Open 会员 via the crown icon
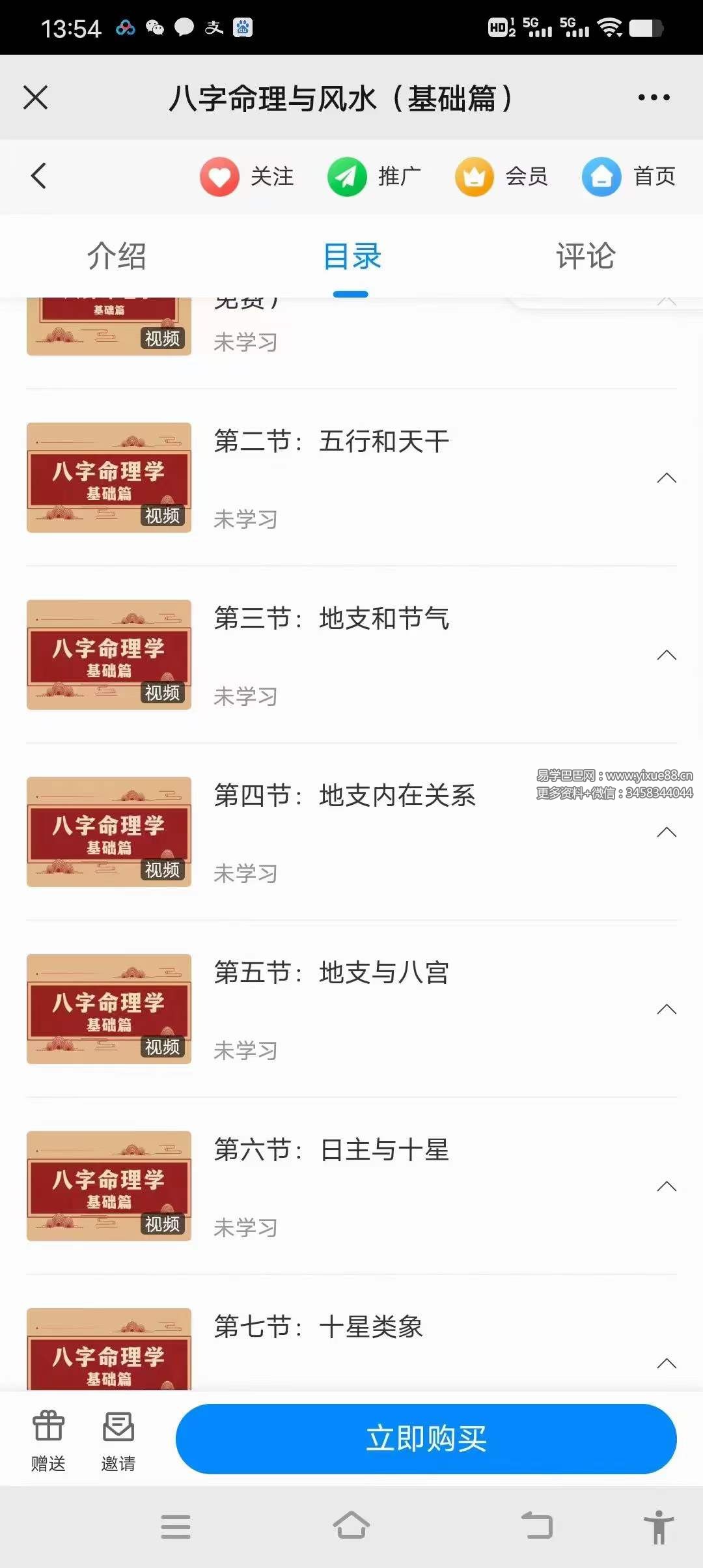Image resolution: width=703 pixels, height=1568 pixels. tap(474, 176)
